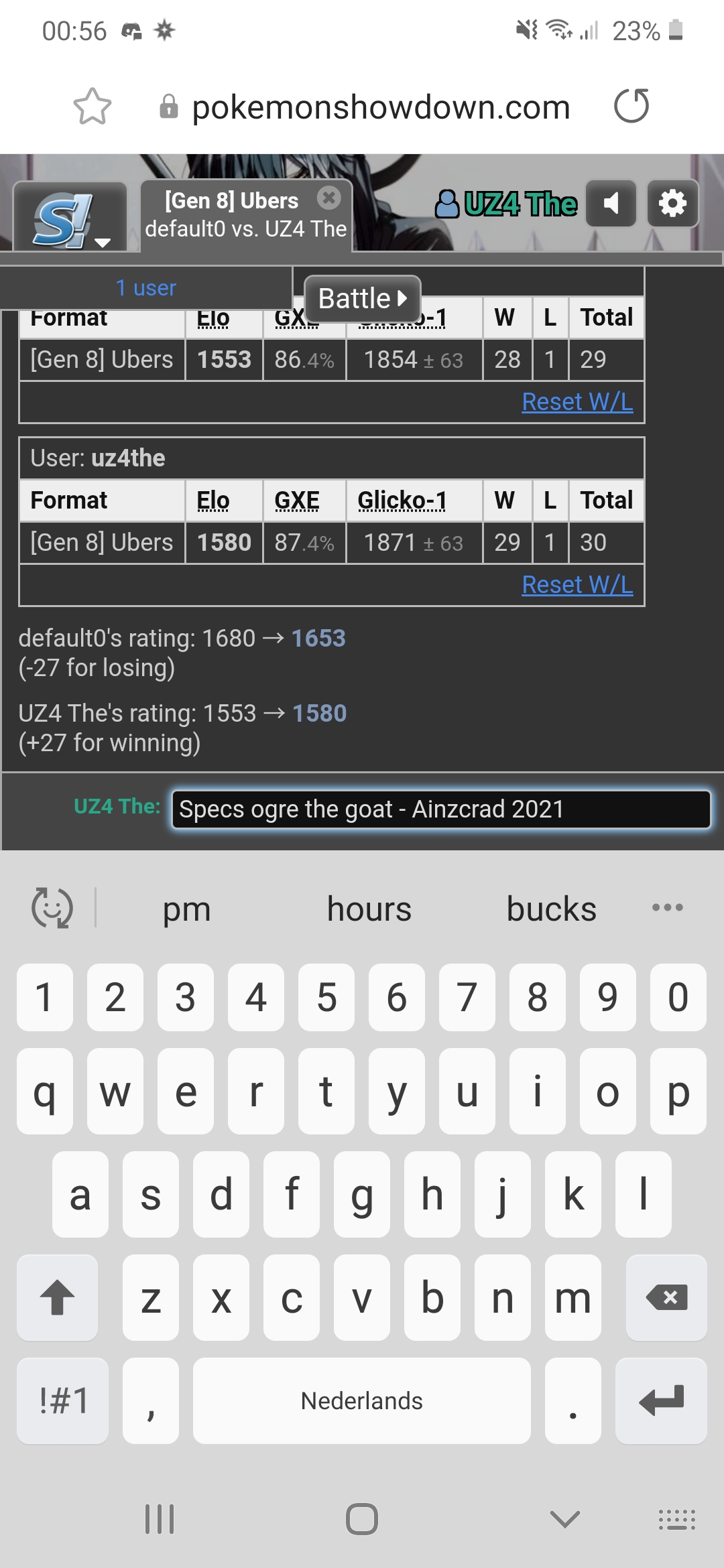724x1568 pixels.
Task: Reload the pokemonshowdown.com page
Action: tap(631, 106)
